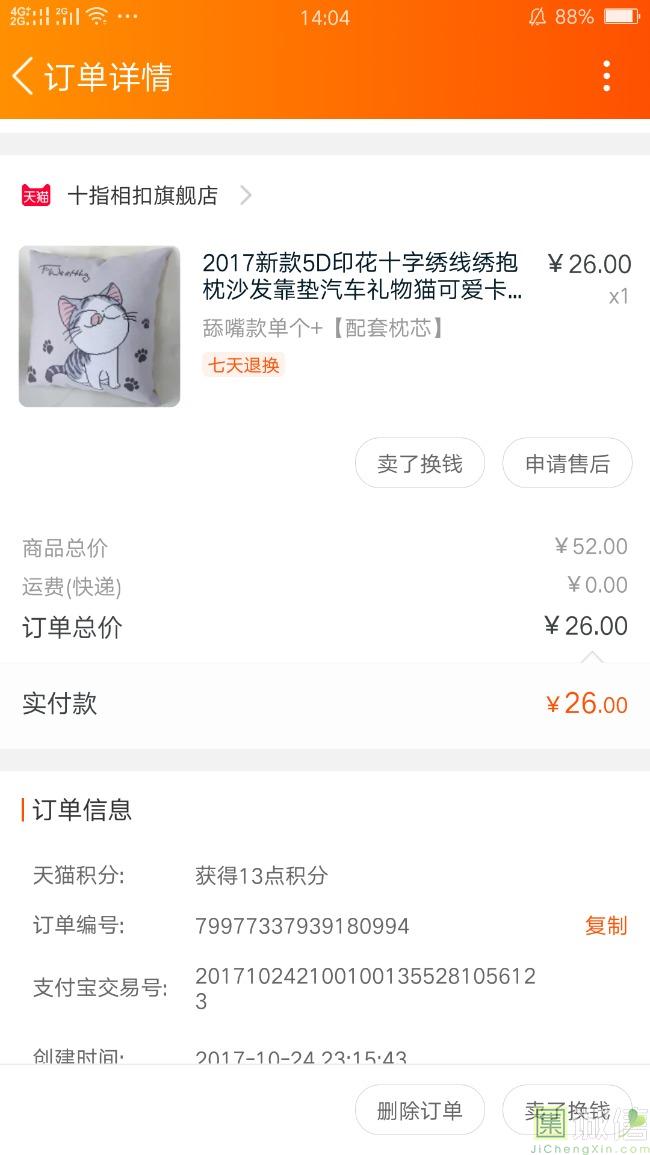The image size is (650, 1155).
Task: Delete this order with 删除订单
Action: coord(420,1110)
